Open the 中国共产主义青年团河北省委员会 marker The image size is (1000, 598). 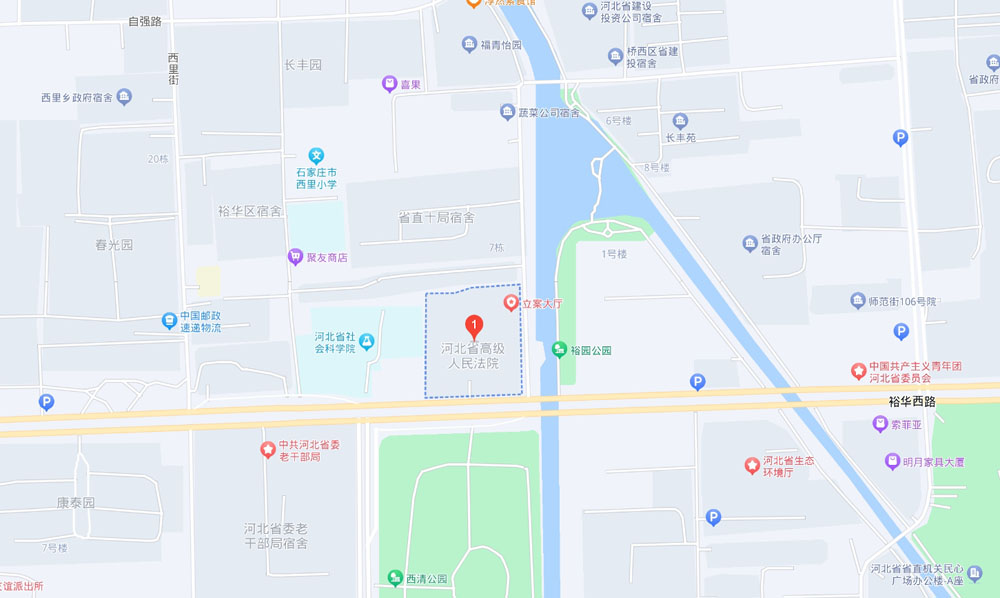857,371
